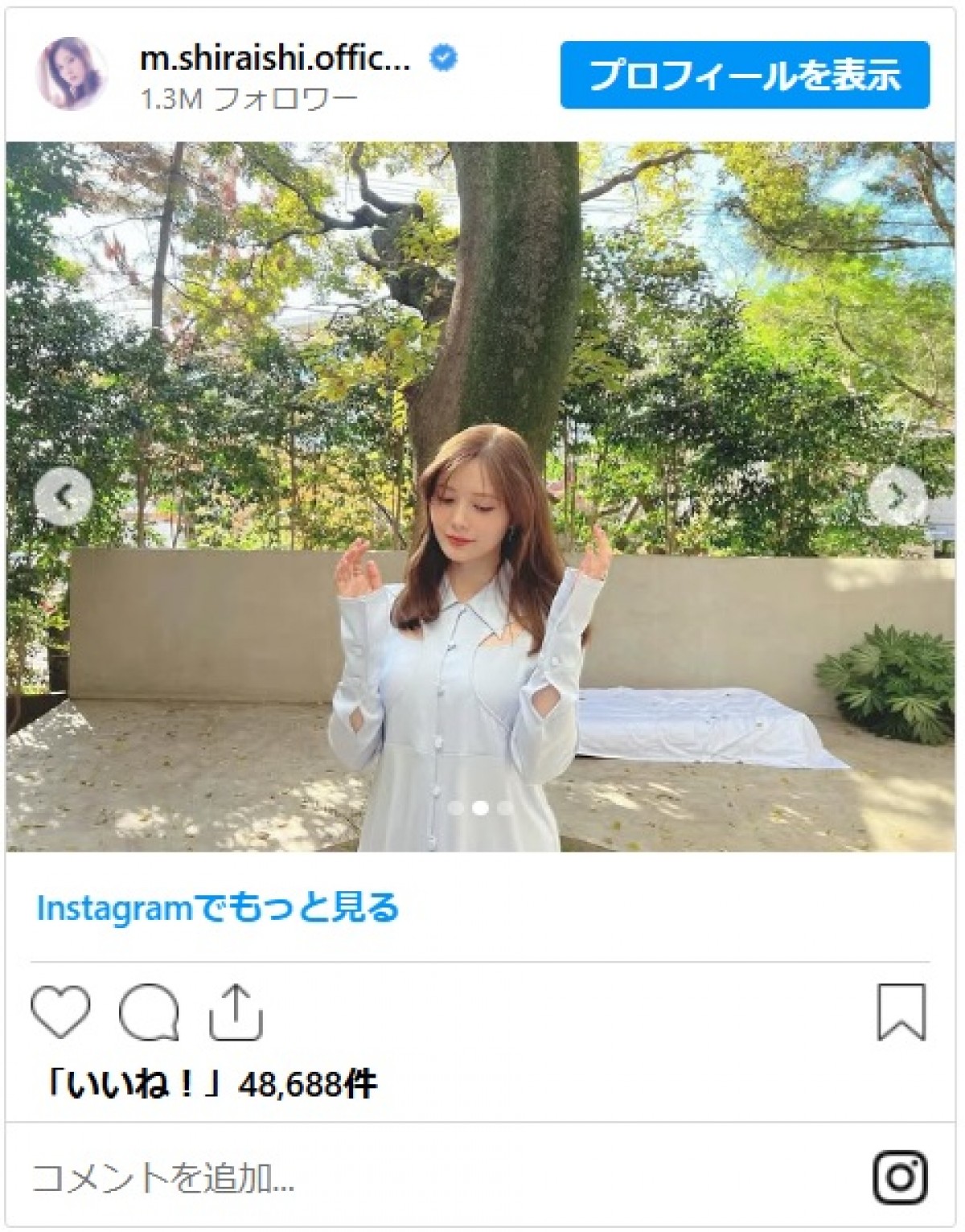This screenshot has height=1232, width=965.
Task: Share this post
Action: [x=236, y=1012]
